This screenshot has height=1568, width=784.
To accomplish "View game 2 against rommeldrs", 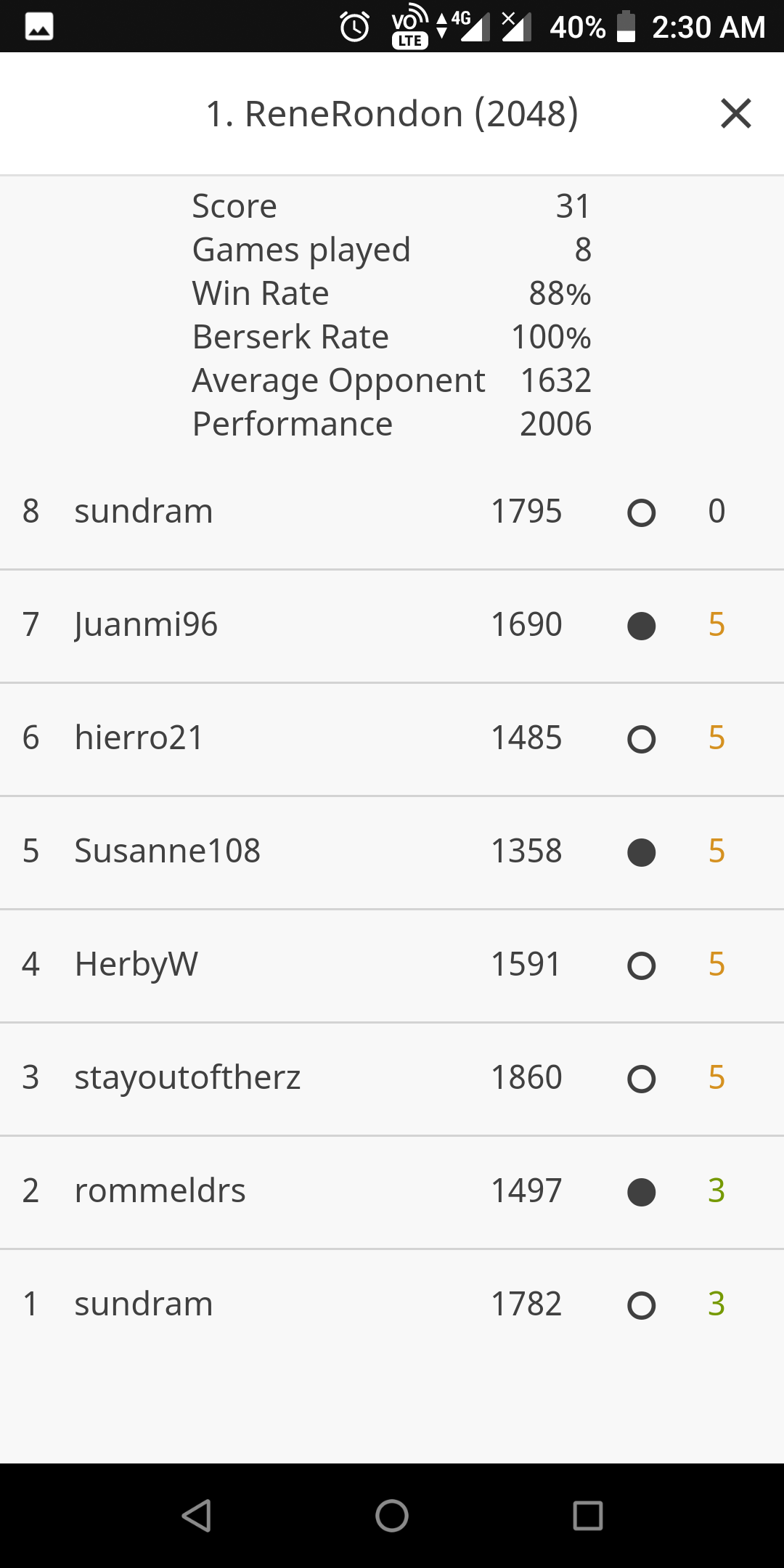I will pos(392,1191).
